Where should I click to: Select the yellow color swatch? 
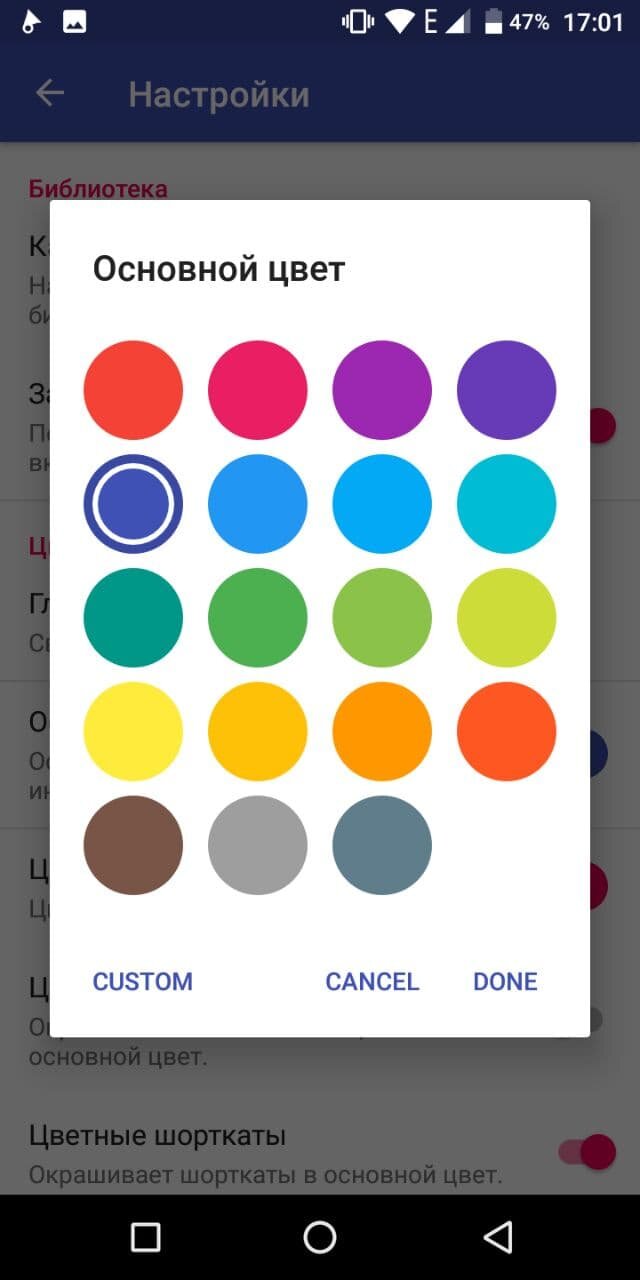[133, 732]
